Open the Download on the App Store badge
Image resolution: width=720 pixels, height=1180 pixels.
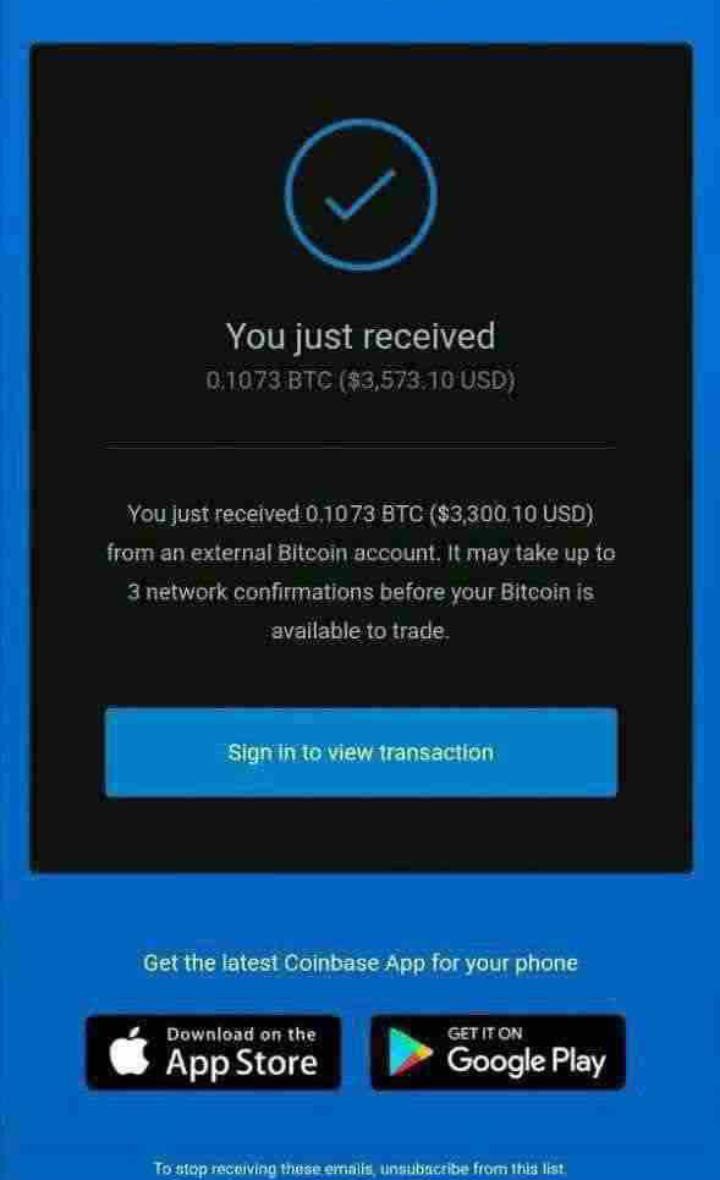click(x=213, y=1052)
